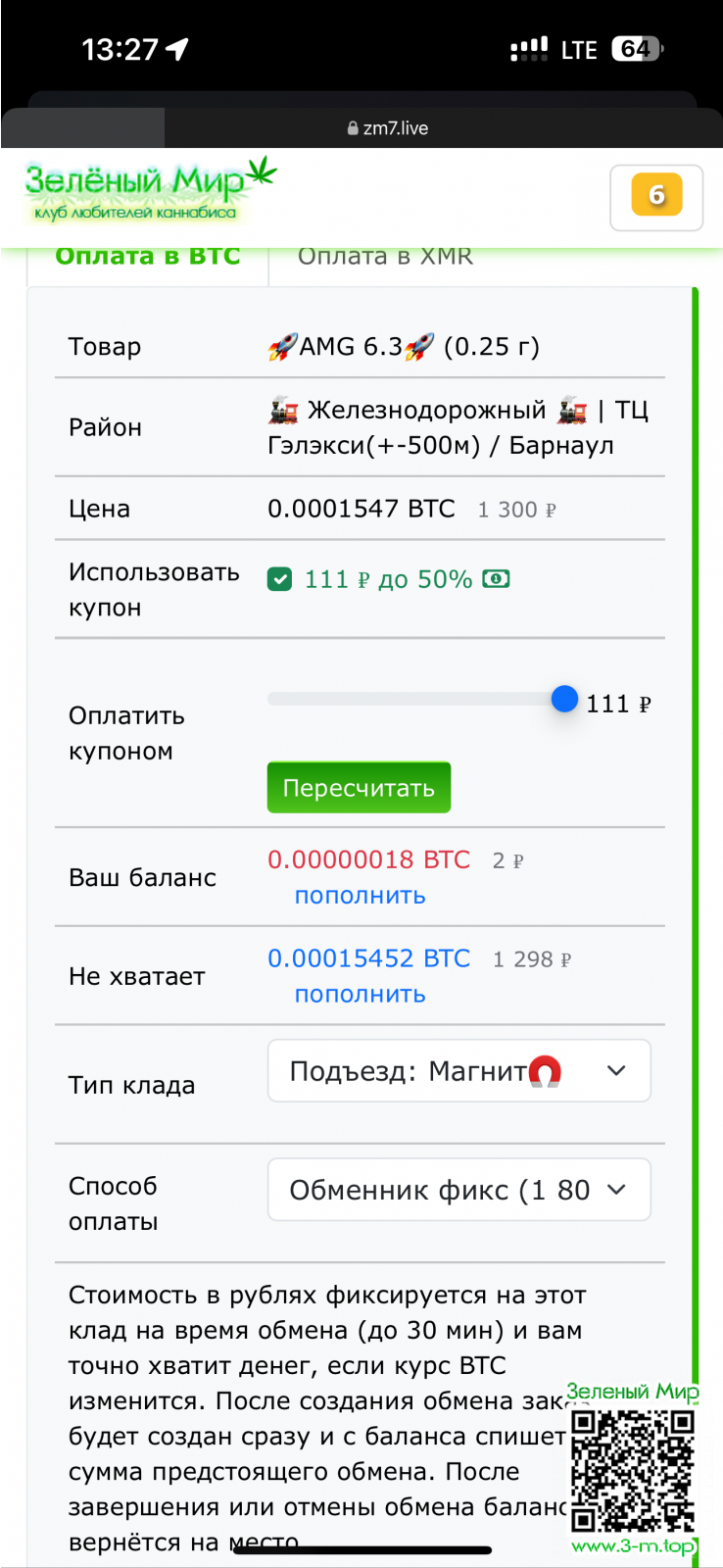723x1568 pixels.
Task: Expand the Тип клада dropdown
Action: click(458, 1071)
